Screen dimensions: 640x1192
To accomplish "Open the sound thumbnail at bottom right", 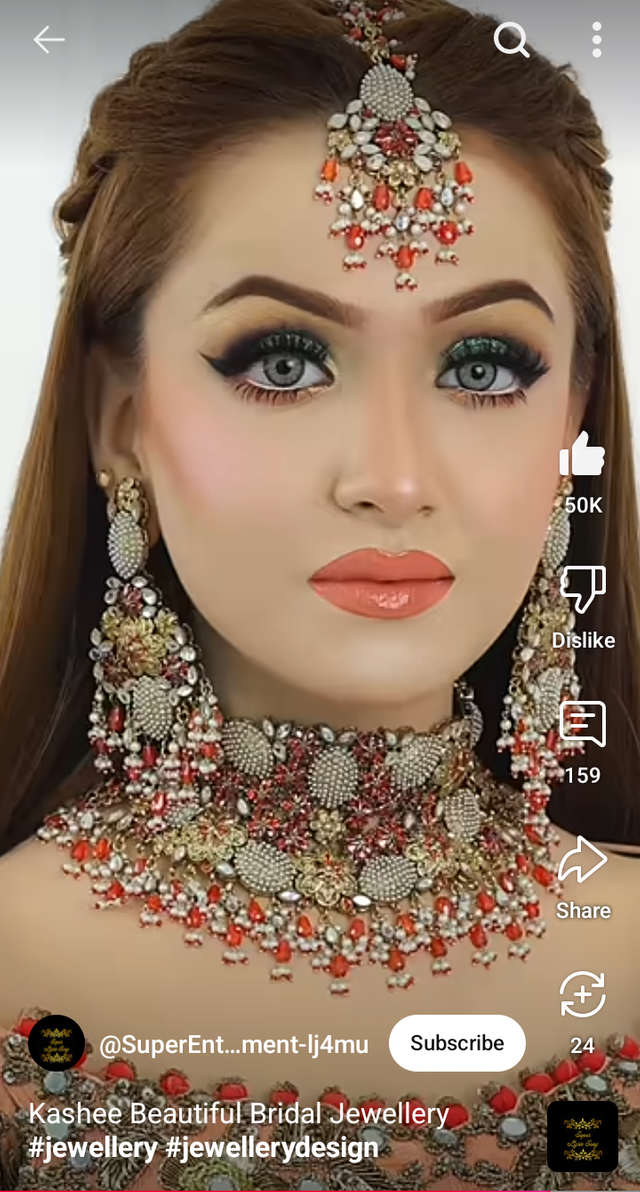I will tap(581, 1136).
